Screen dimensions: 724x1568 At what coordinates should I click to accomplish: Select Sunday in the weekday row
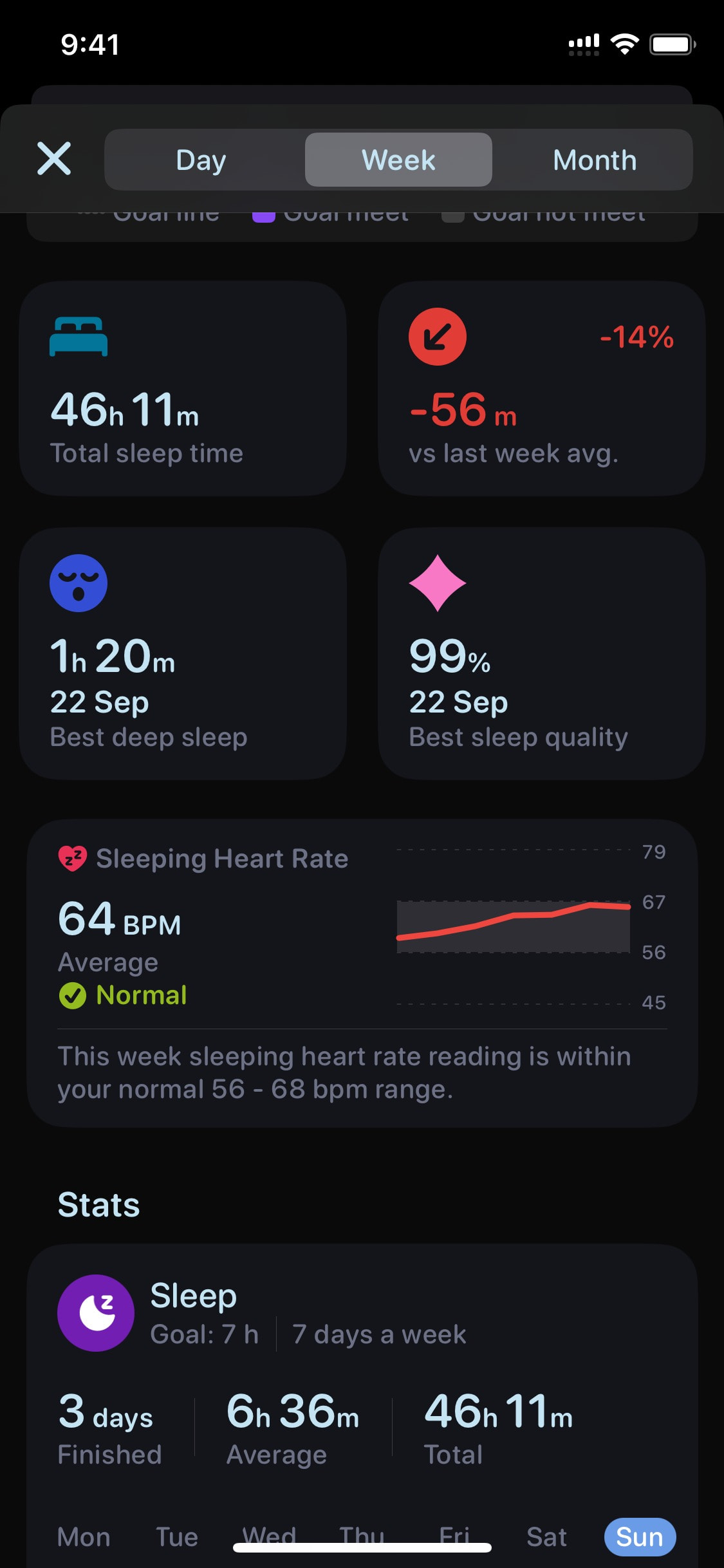coord(640,1536)
